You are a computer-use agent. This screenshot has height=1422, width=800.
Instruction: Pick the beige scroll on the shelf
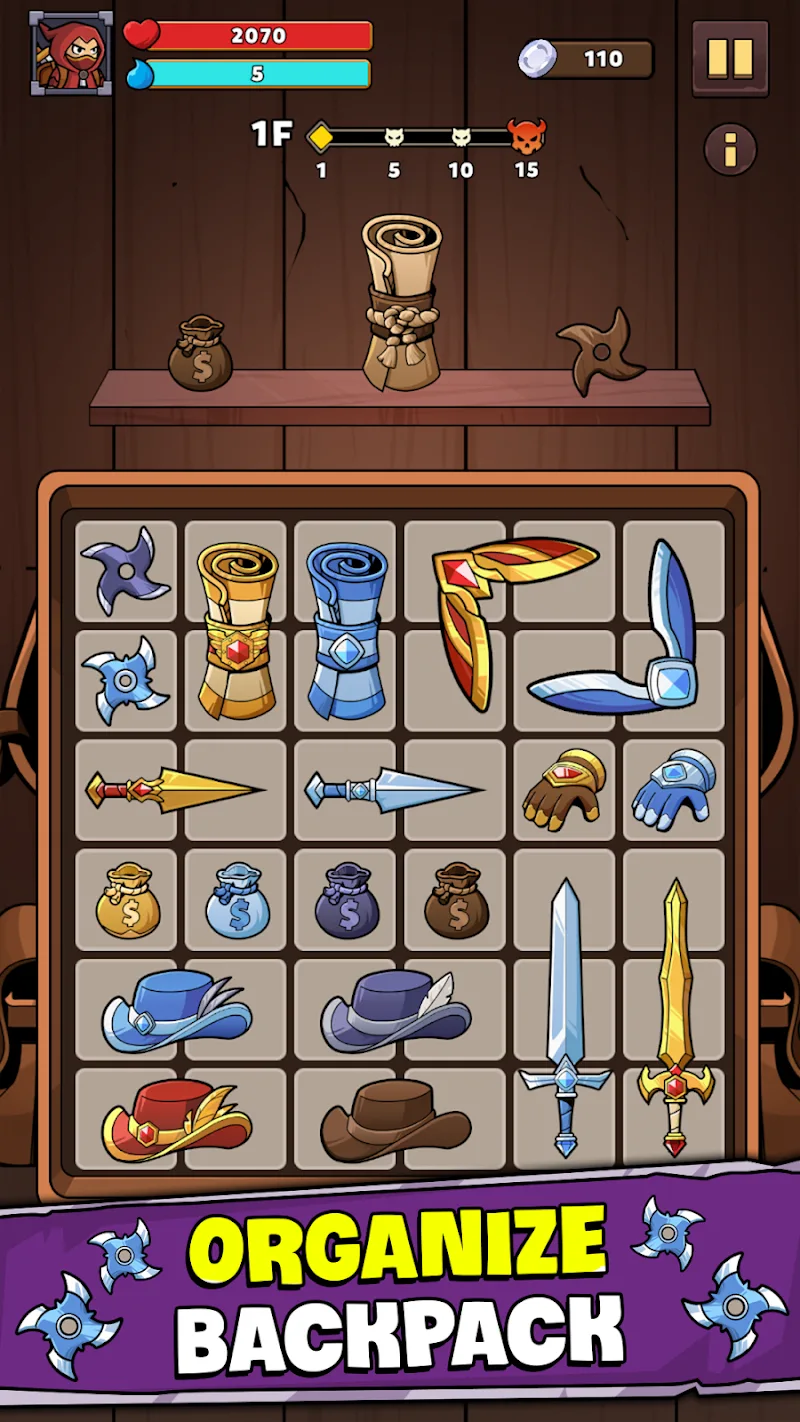pyautogui.click(x=401, y=303)
